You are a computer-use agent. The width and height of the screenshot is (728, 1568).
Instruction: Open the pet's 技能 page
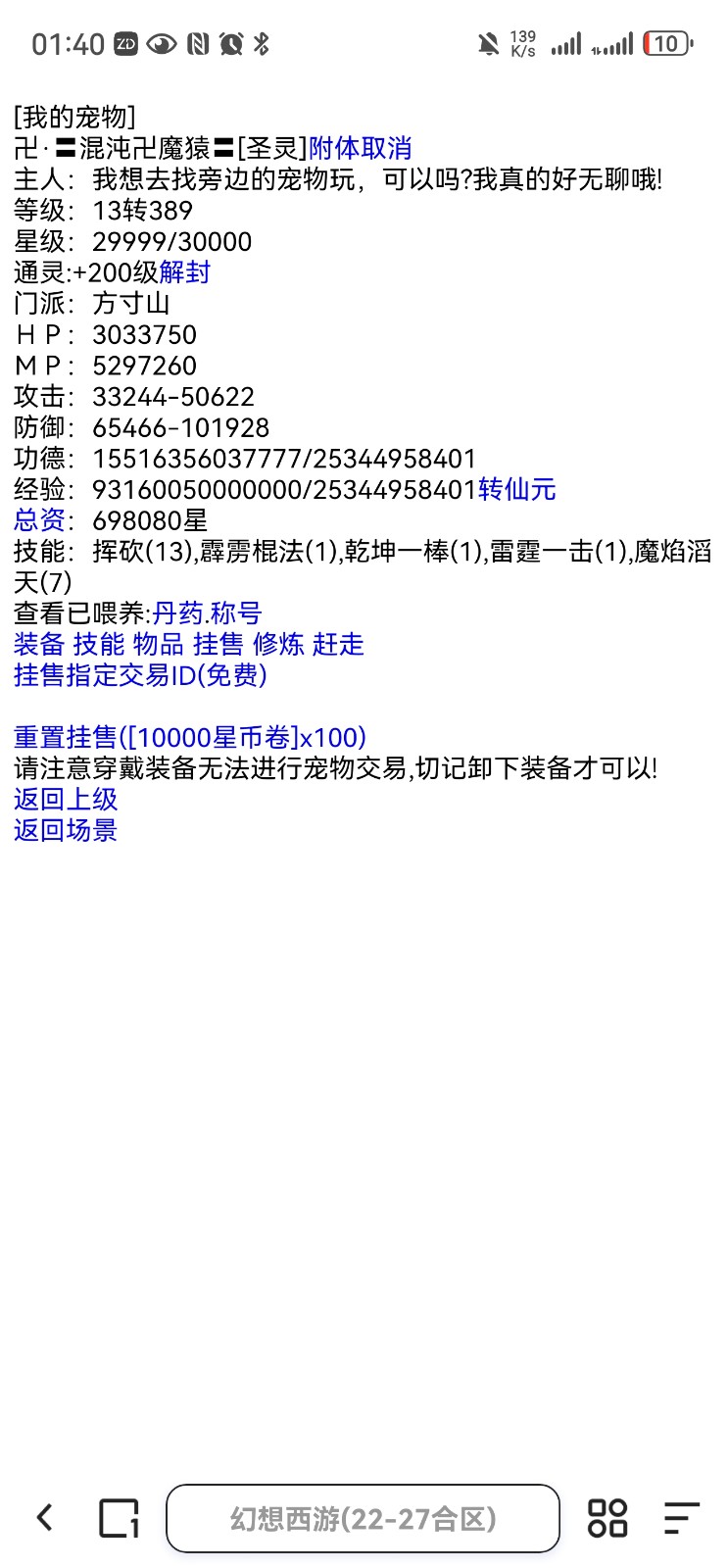coord(99,645)
